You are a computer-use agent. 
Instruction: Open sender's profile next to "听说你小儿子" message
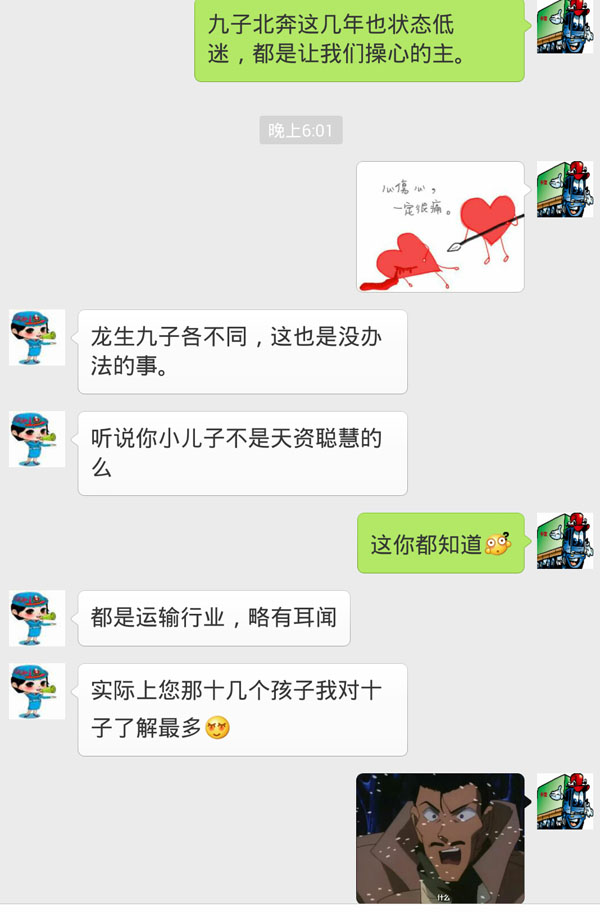coord(37,439)
